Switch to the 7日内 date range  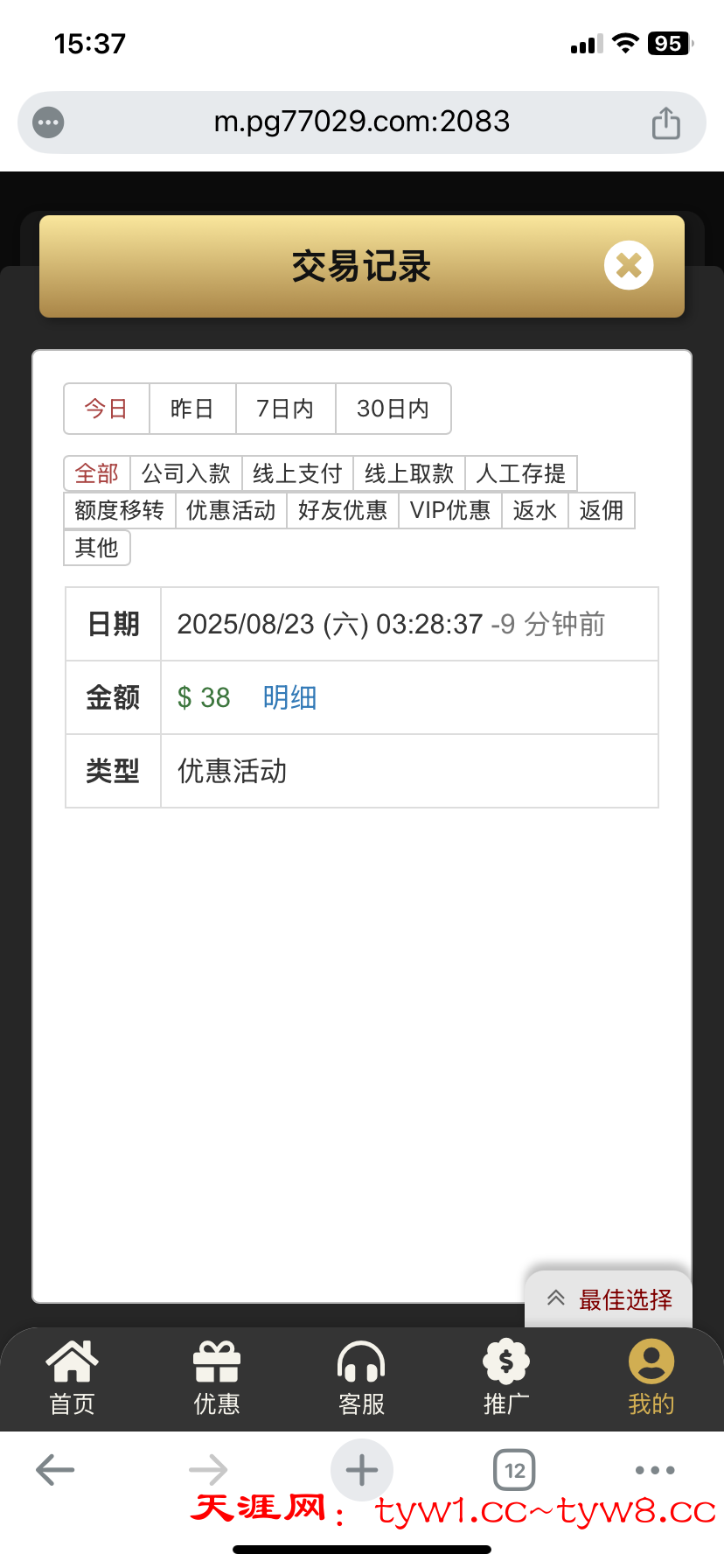[x=285, y=409]
